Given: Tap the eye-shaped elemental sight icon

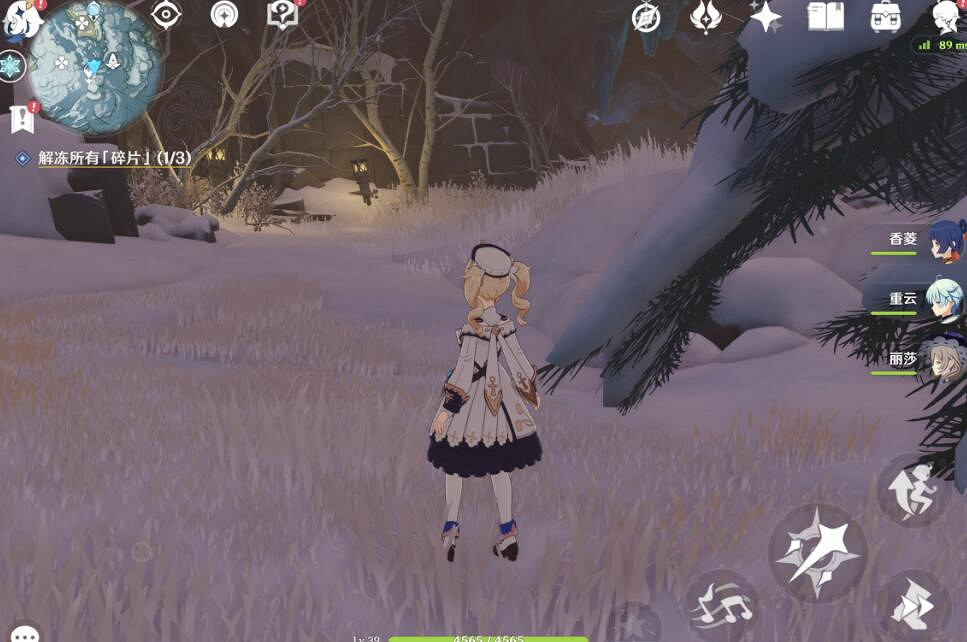Looking at the screenshot, I should click(166, 15).
